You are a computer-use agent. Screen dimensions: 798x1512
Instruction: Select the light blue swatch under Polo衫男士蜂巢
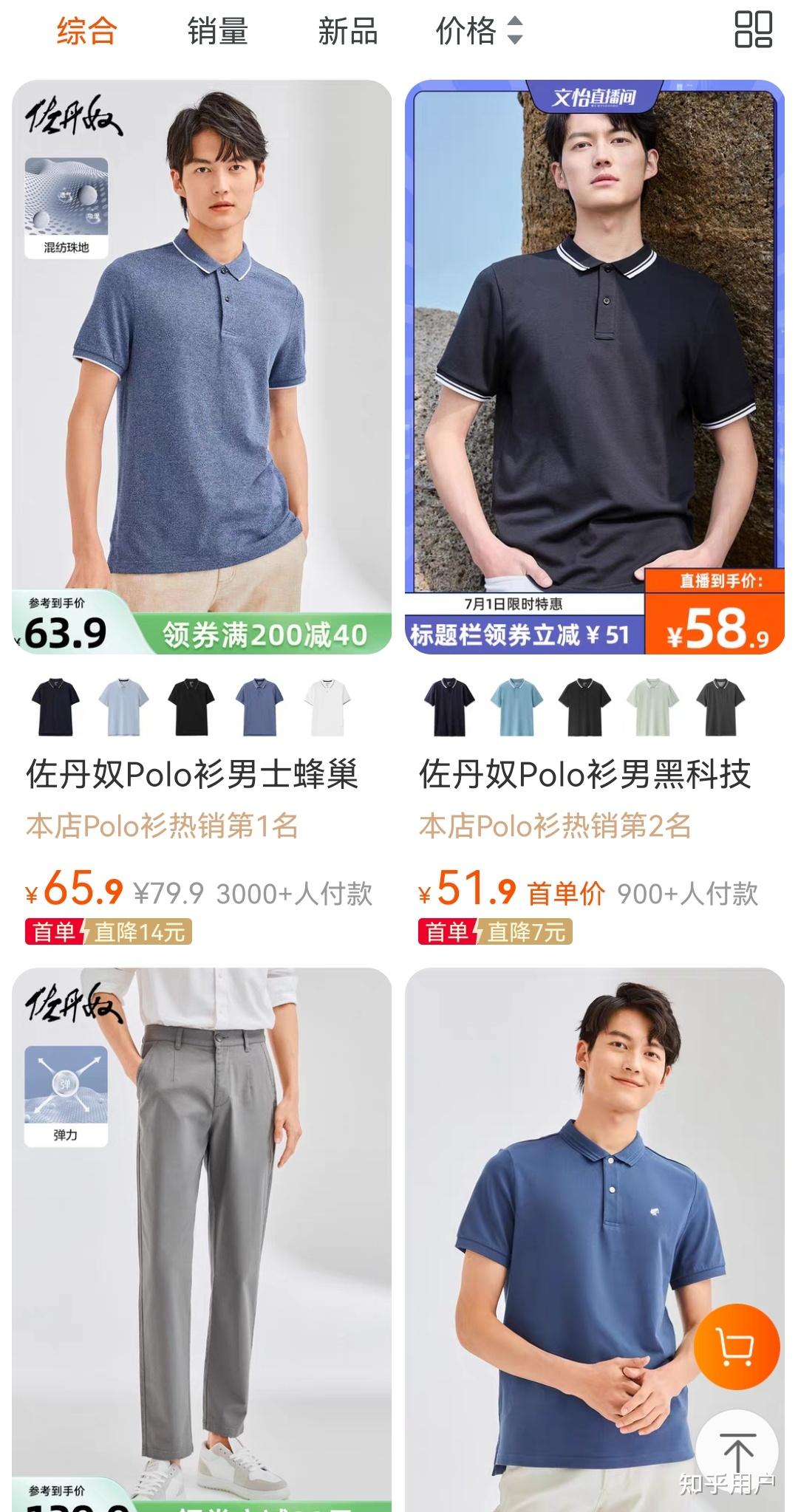click(x=123, y=707)
